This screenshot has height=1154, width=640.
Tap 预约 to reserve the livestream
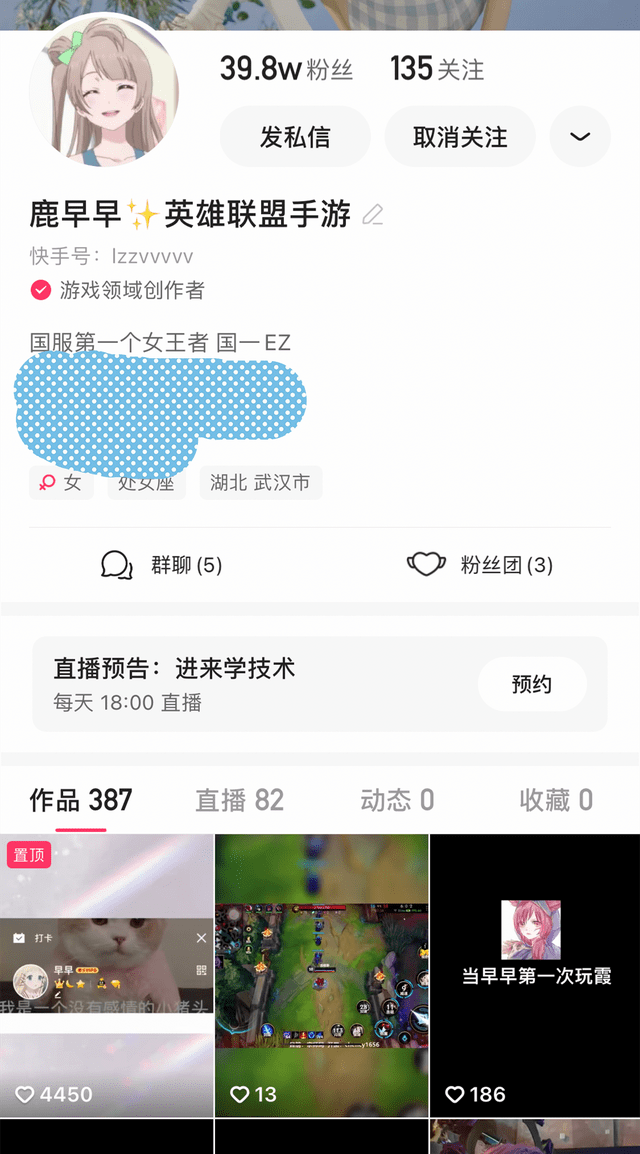[532, 685]
